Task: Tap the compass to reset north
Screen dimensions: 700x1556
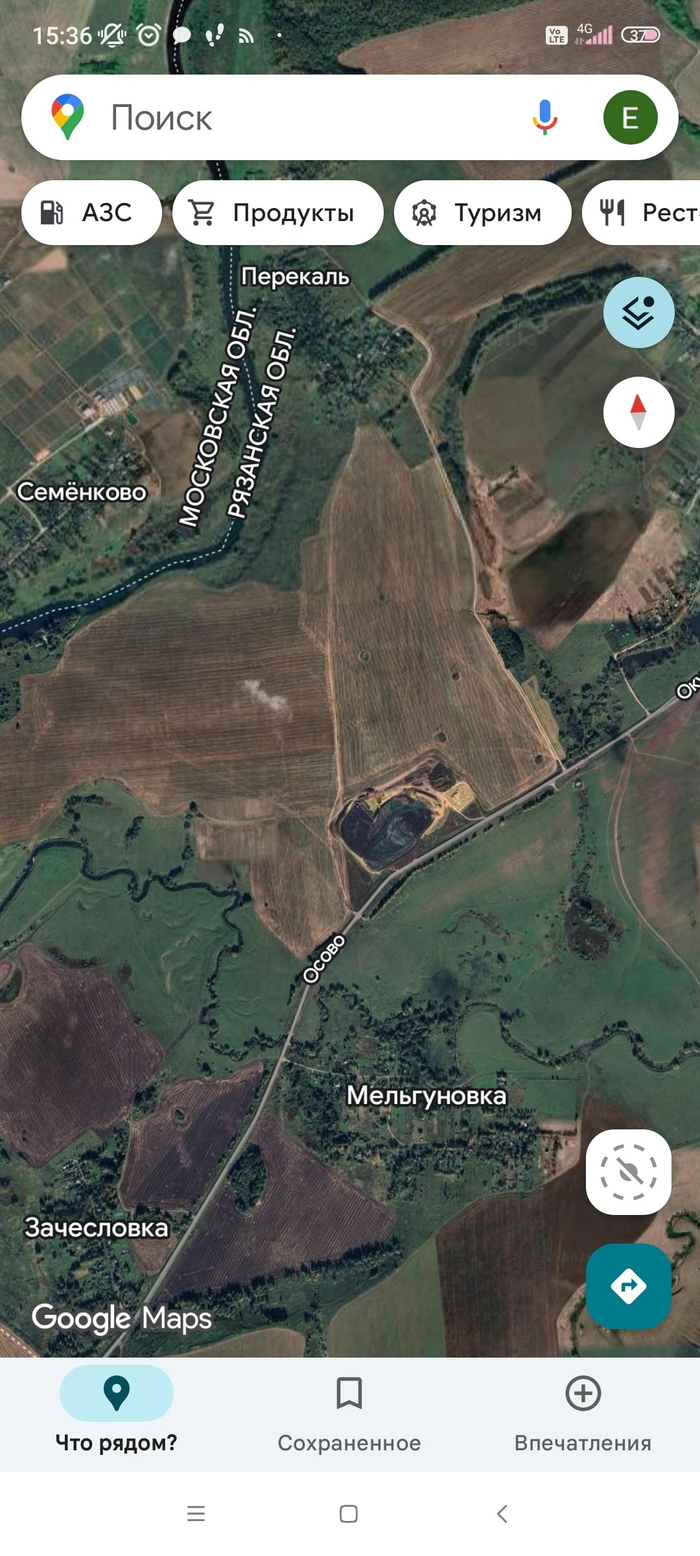Action: (638, 412)
